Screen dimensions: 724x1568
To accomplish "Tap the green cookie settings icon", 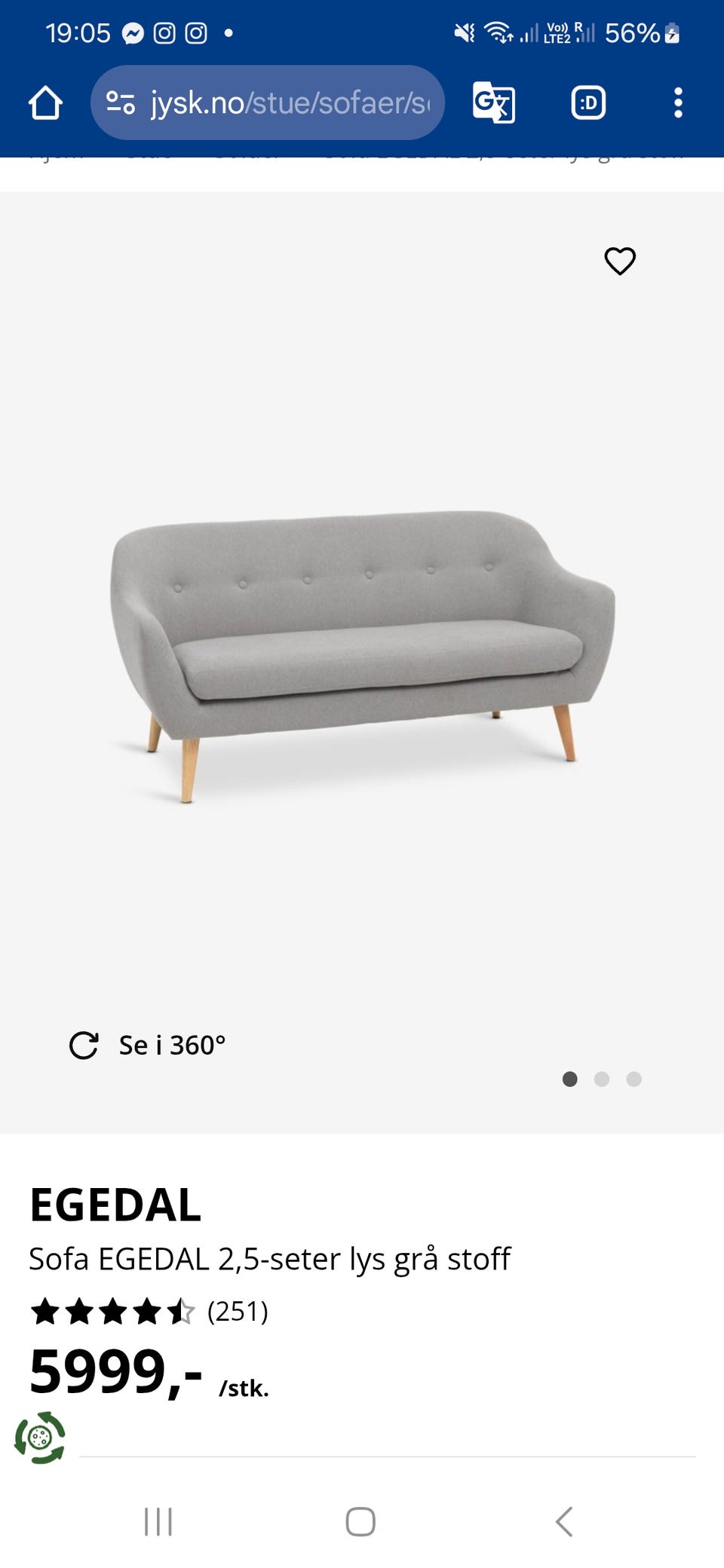I will pos(40,1438).
